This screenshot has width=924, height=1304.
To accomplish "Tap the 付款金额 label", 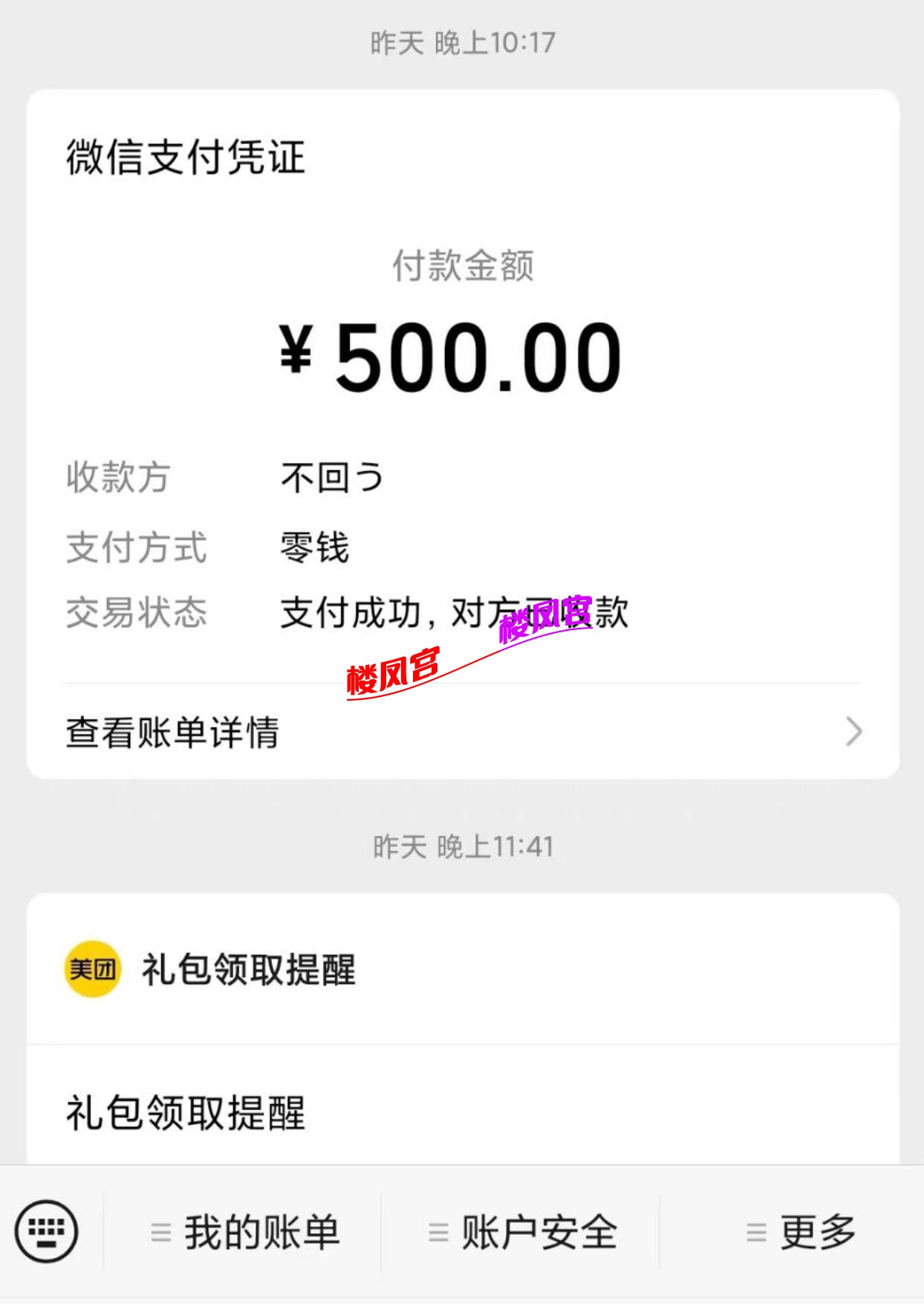I will [x=462, y=269].
